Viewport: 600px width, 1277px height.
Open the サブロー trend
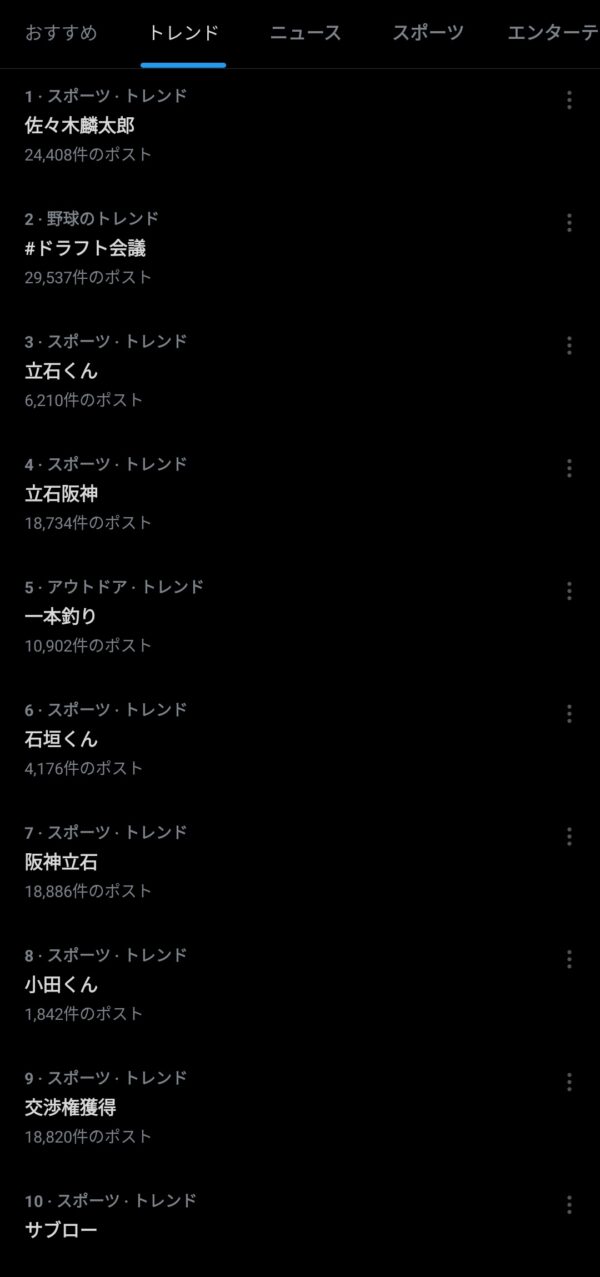[x=62, y=1230]
